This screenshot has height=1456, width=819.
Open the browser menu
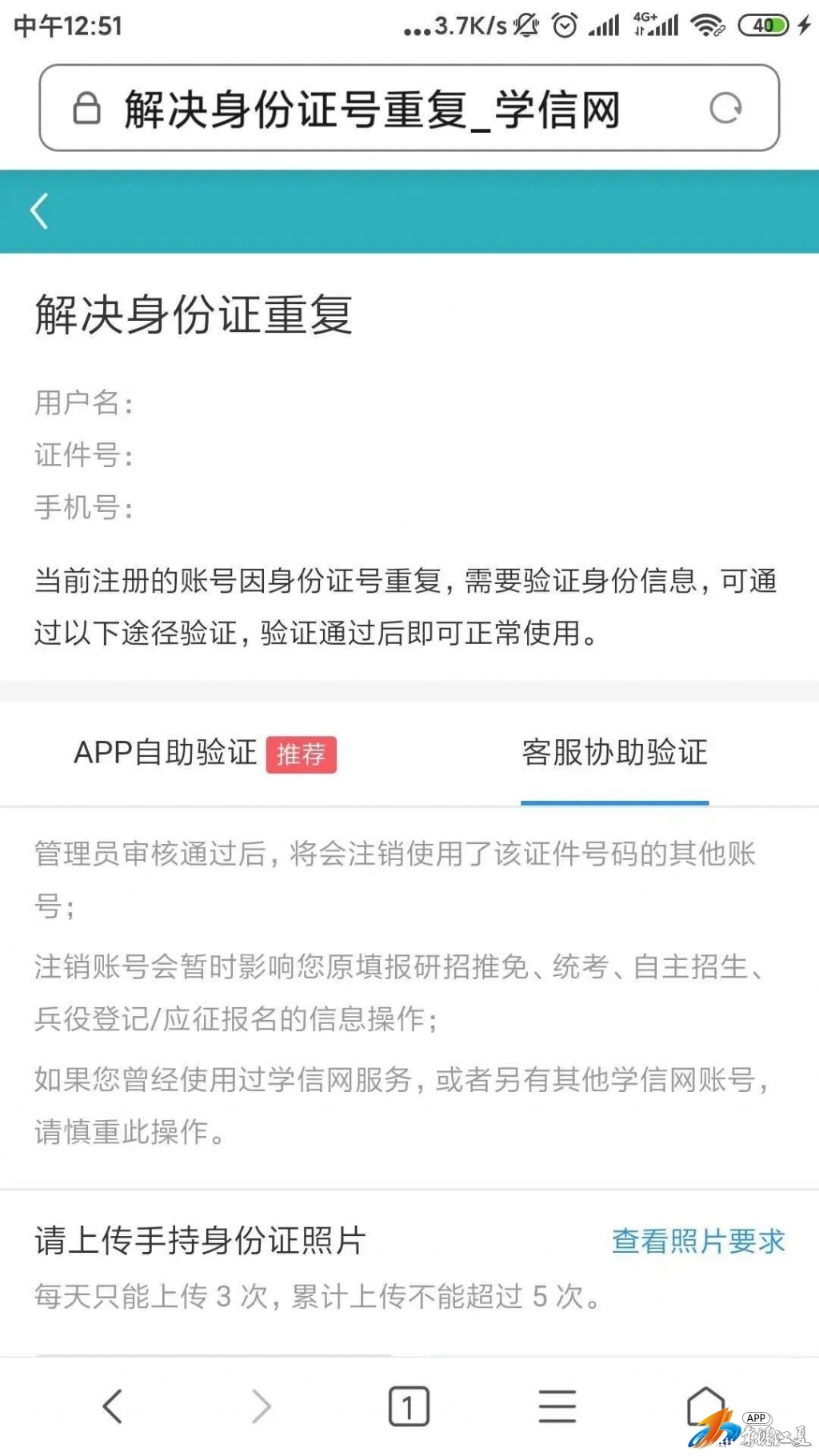(x=557, y=1406)
